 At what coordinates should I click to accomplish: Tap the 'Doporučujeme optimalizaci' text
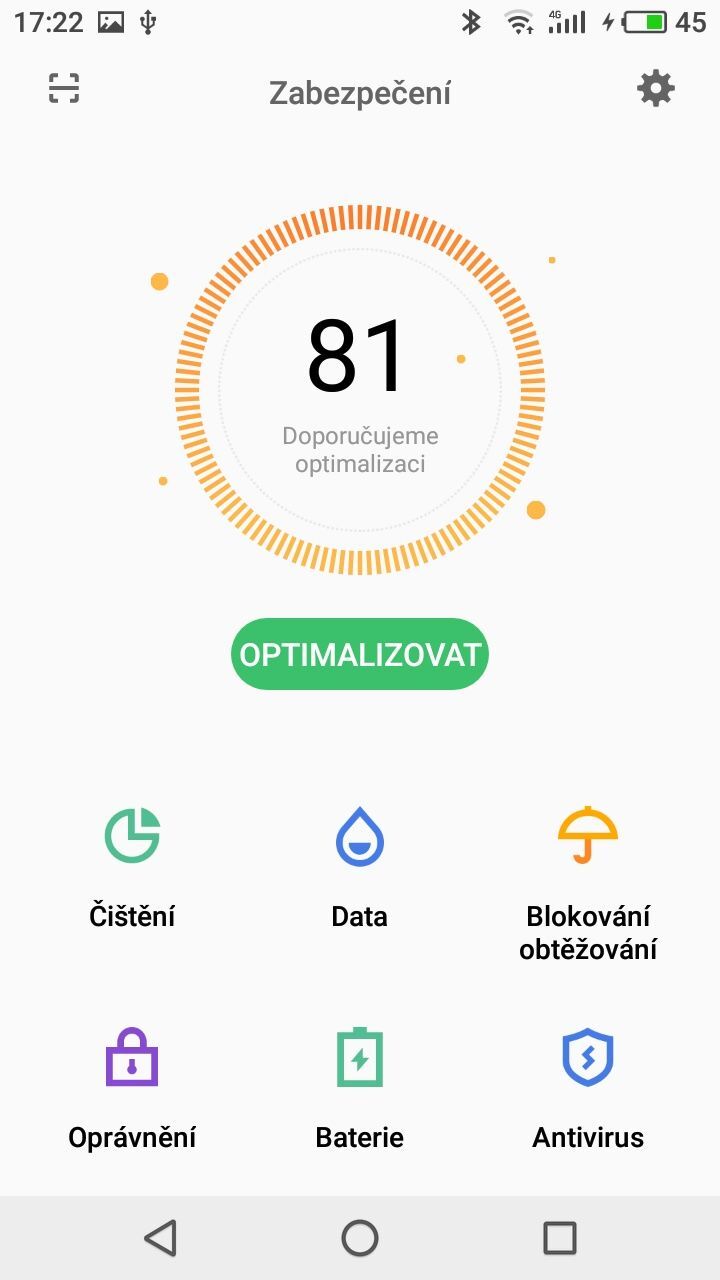pos(359,450)
